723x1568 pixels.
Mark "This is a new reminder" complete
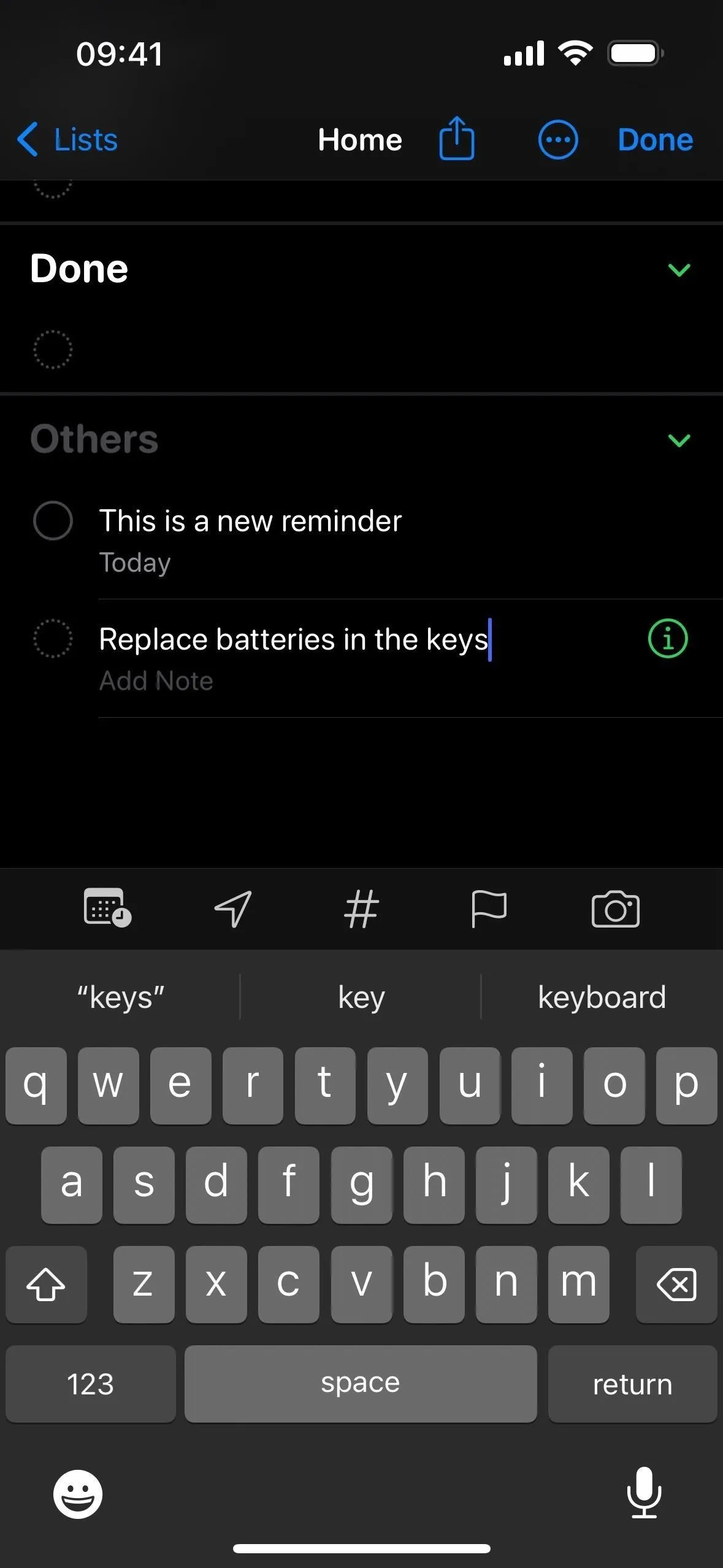[53, 521]
